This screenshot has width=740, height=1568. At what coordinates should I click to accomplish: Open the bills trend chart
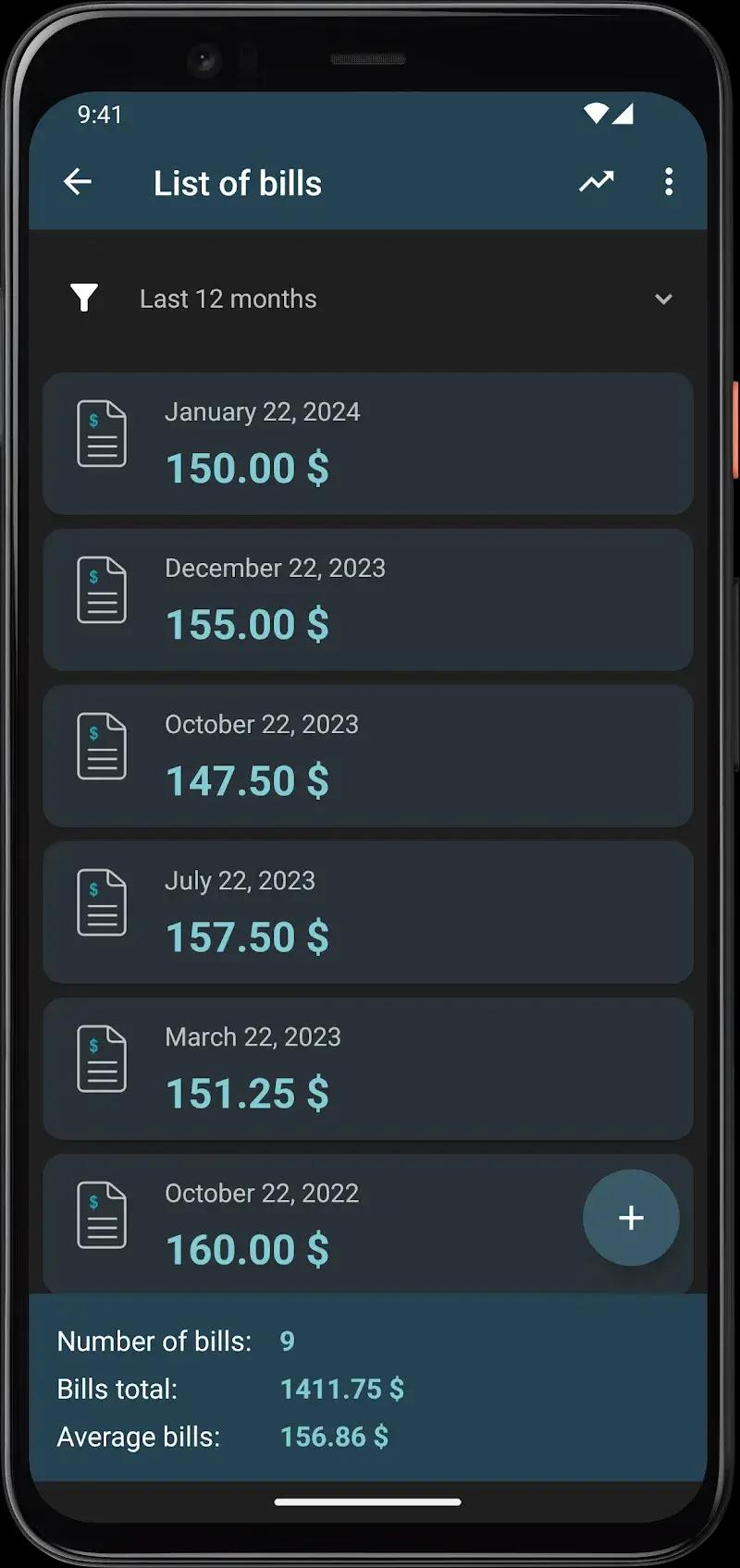coord(597,182)
